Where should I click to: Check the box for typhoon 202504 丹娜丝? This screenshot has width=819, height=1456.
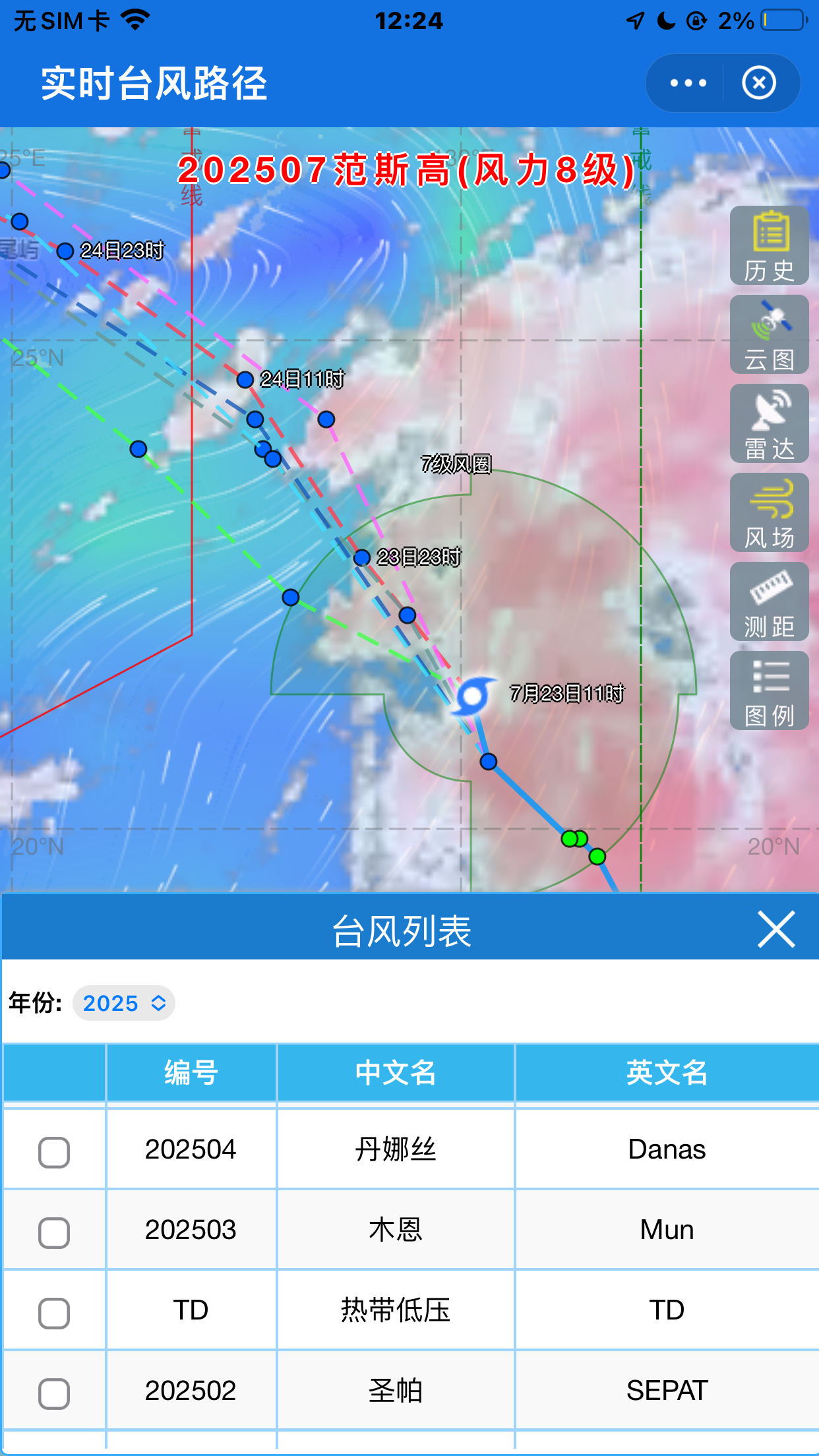pyautogui.click(x=54, y=1152)
